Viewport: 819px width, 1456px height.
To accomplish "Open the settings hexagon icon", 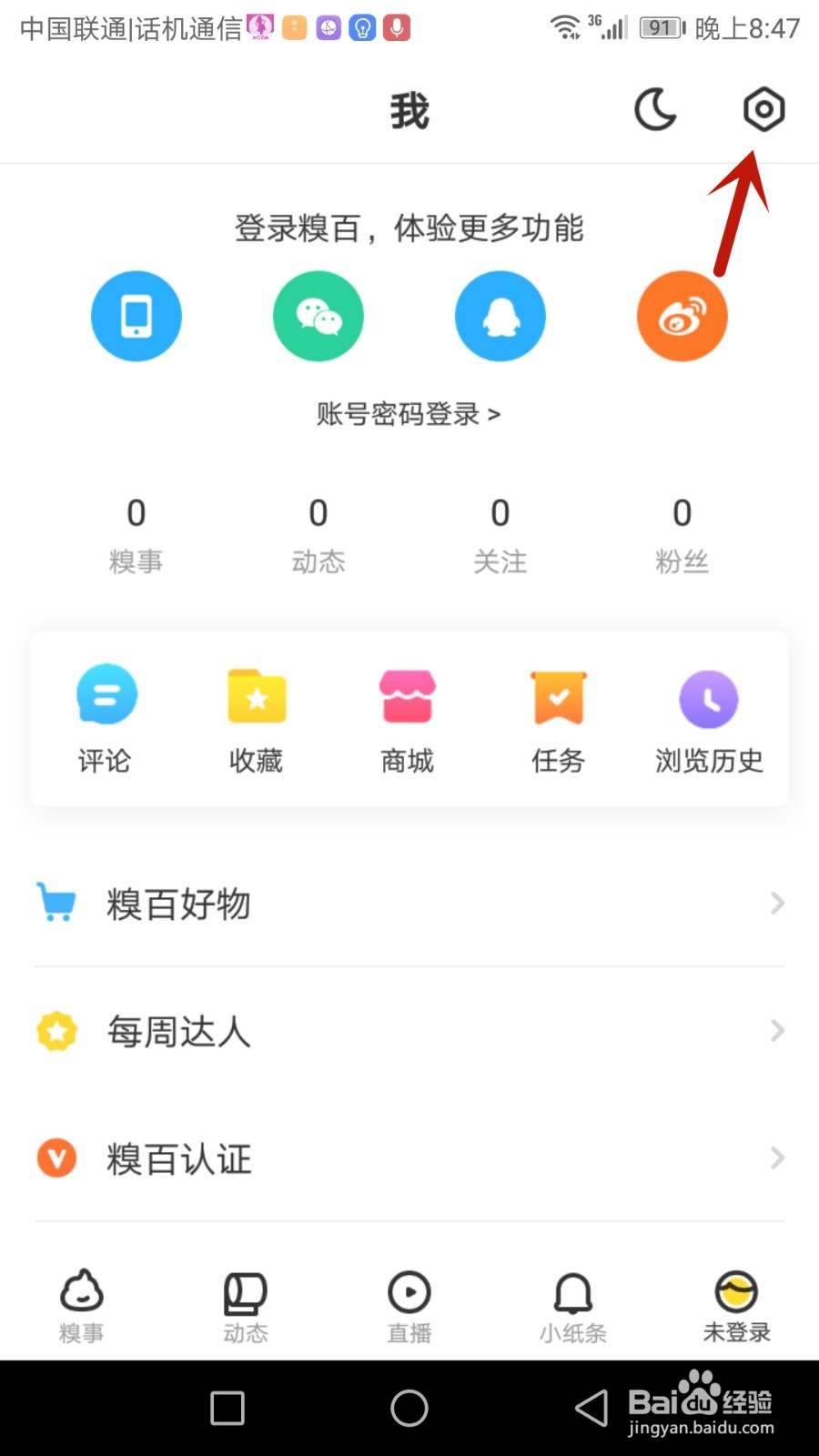I will tap(763, 110).
